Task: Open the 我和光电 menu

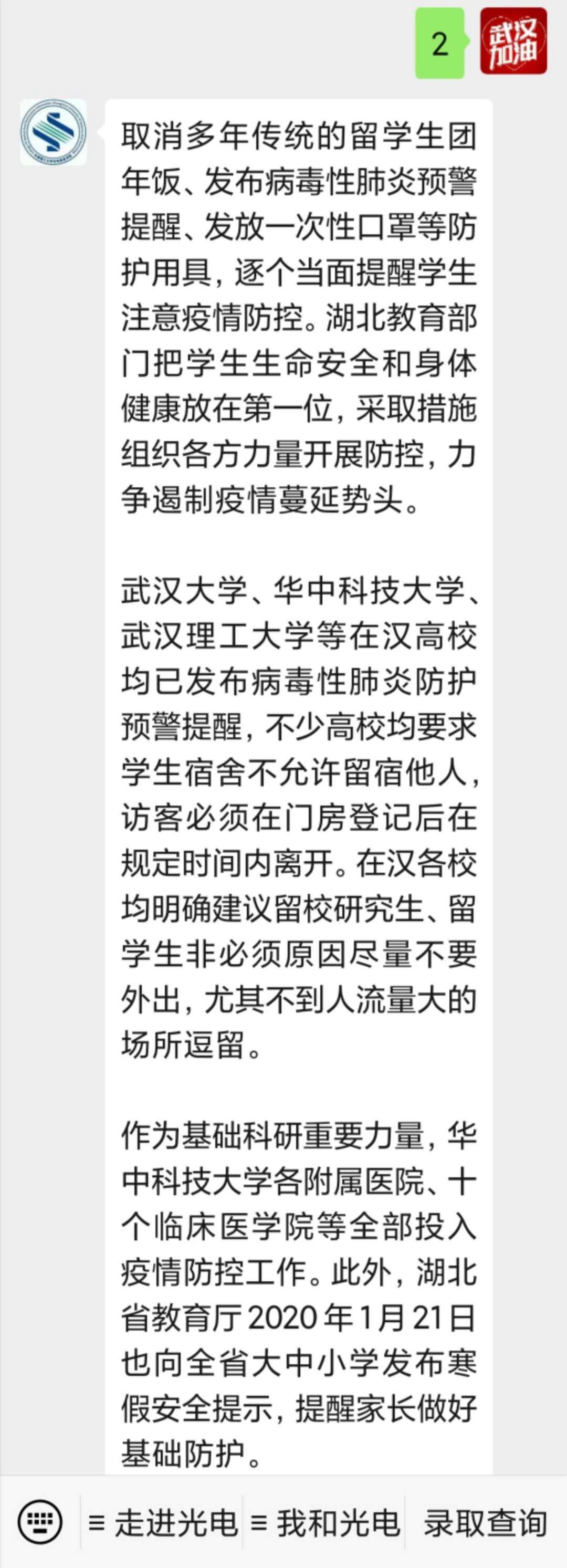Action: coord(325,1523)
